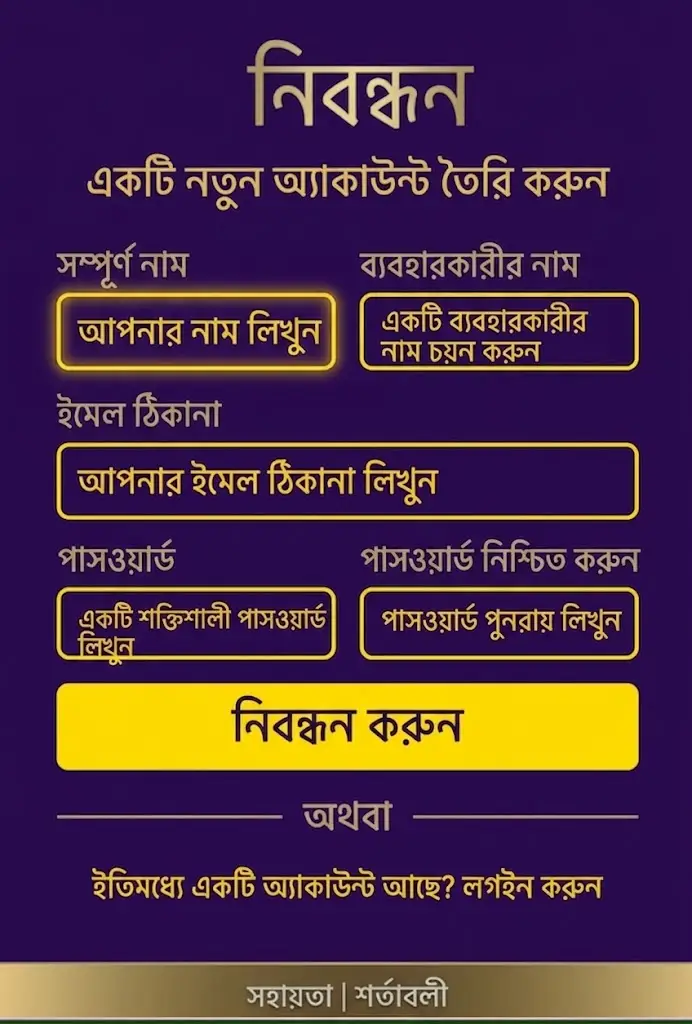Tap the full name field 'আপনার নাম লিখুন'

(x=196, y=332)
